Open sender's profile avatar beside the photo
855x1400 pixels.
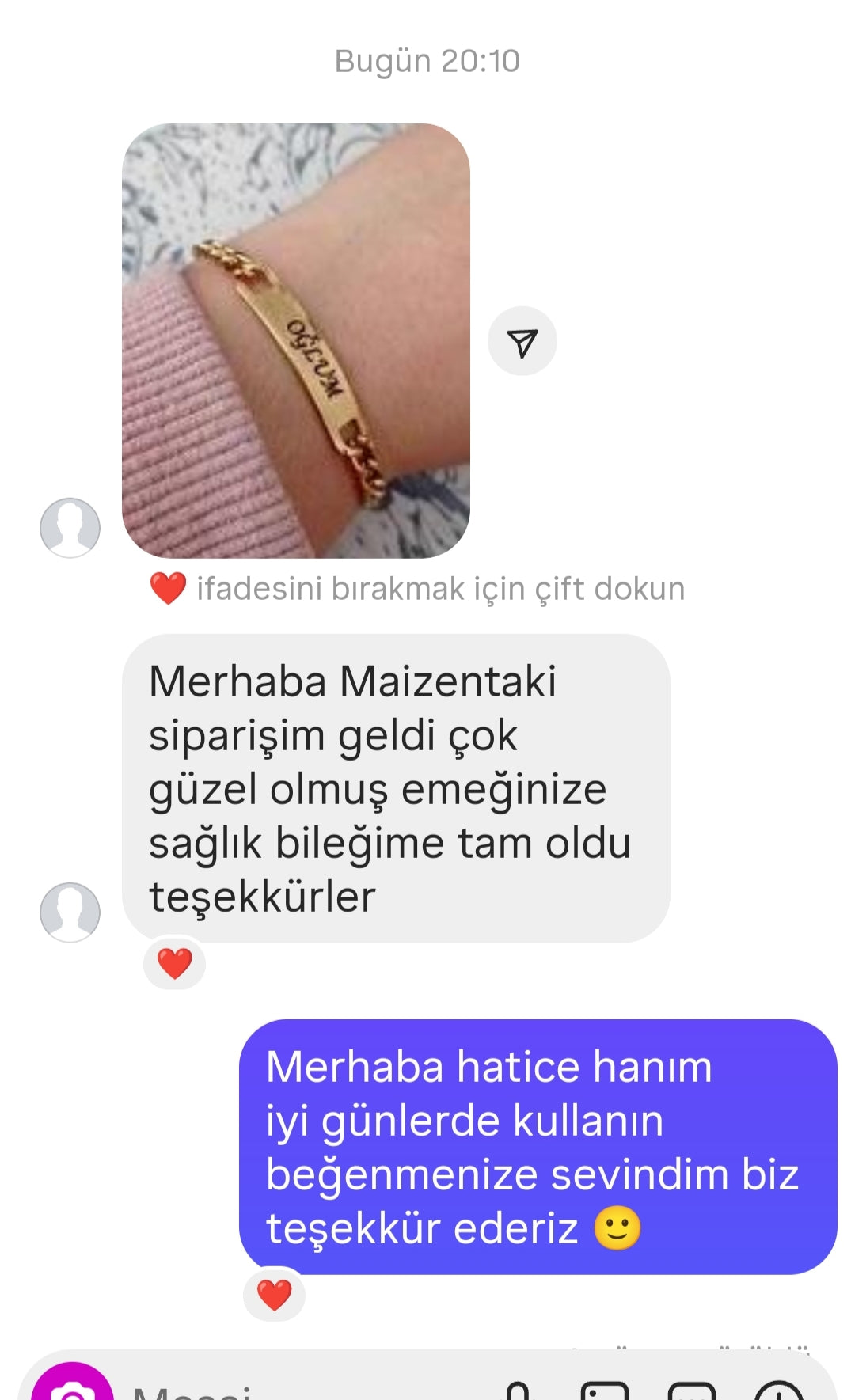(70, 527)
